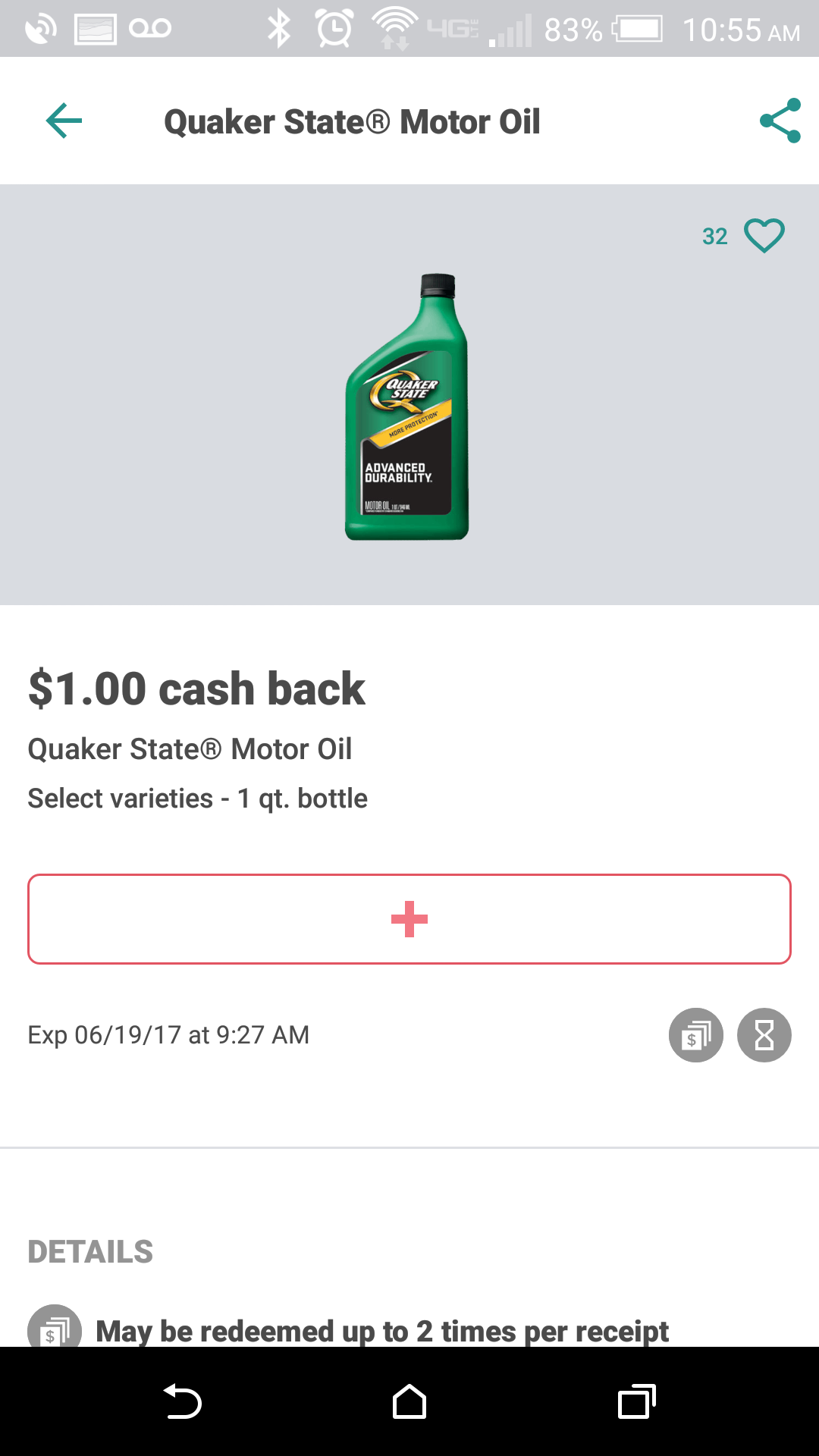Go to the Android home screen

(409, 1401)
